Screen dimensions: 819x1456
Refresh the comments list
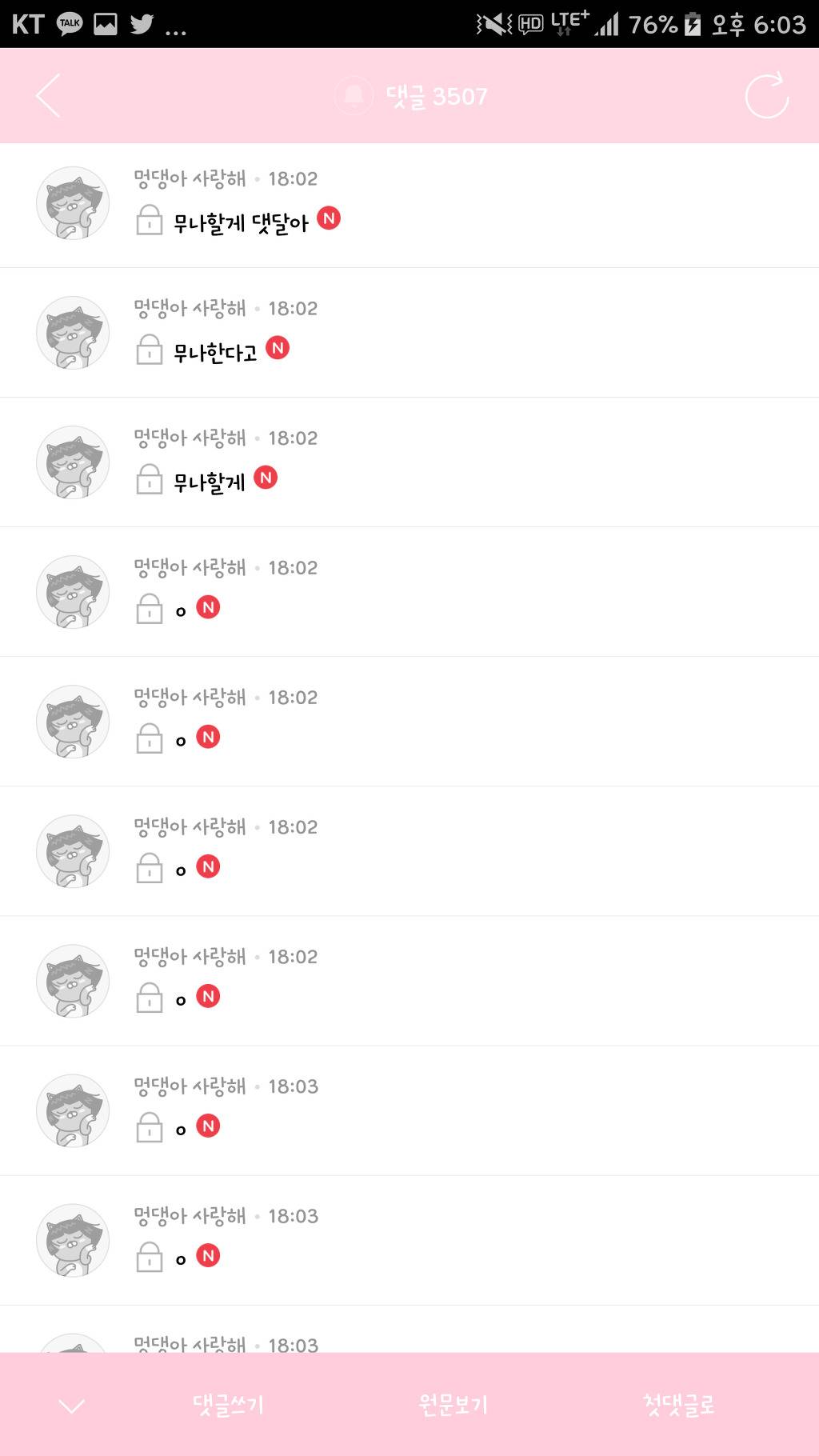(x=766, y=96)
